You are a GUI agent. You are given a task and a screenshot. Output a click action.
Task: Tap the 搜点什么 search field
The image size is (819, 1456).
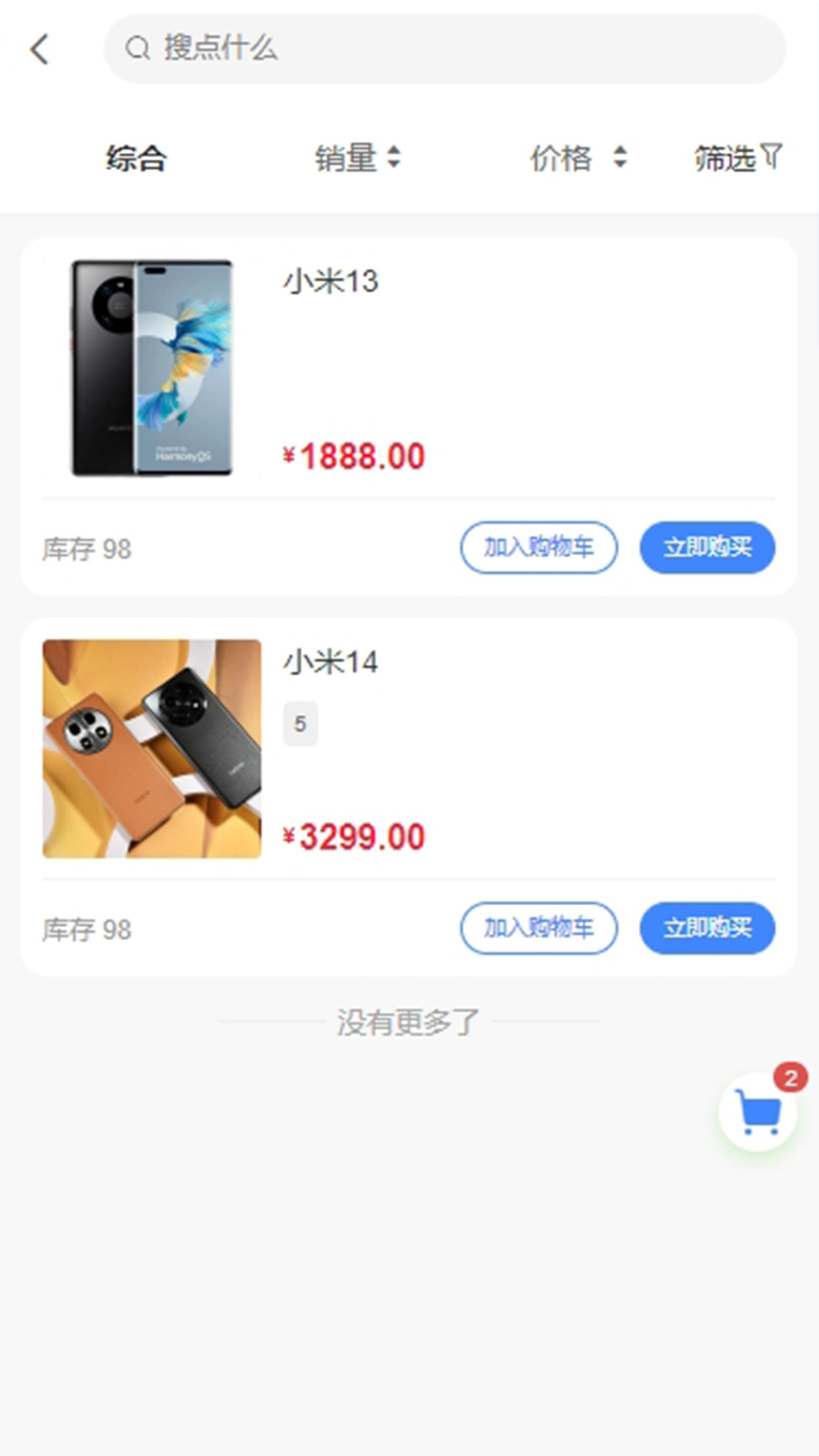444,49
